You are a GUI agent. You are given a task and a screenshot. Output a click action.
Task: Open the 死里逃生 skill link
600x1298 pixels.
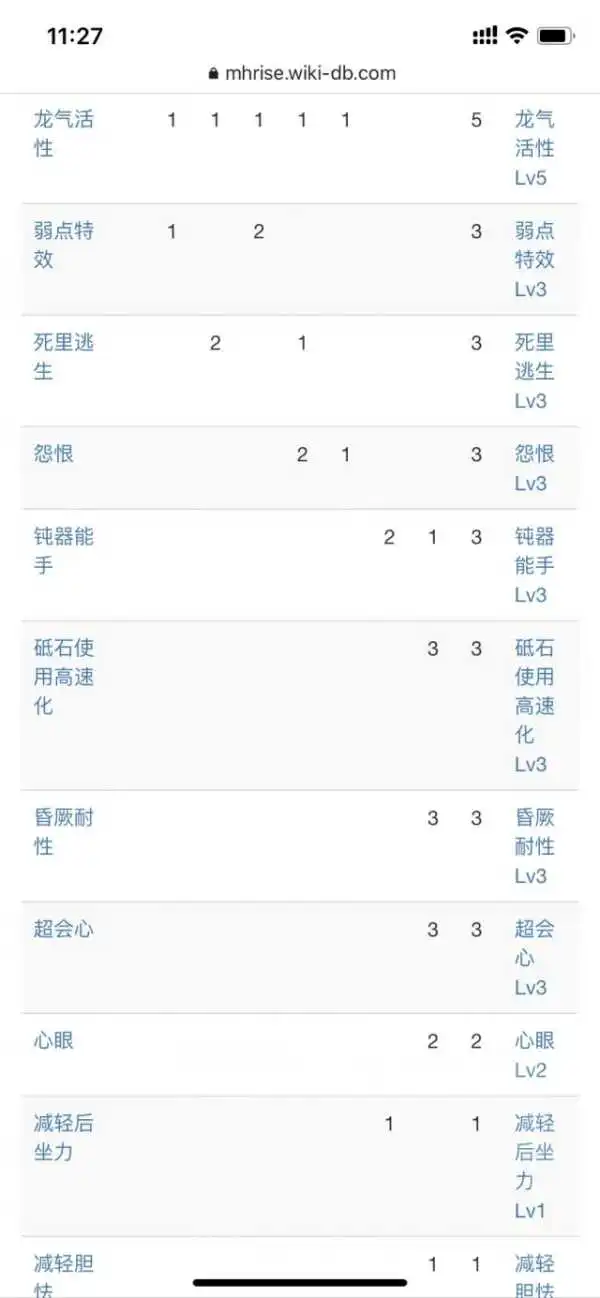64,357
